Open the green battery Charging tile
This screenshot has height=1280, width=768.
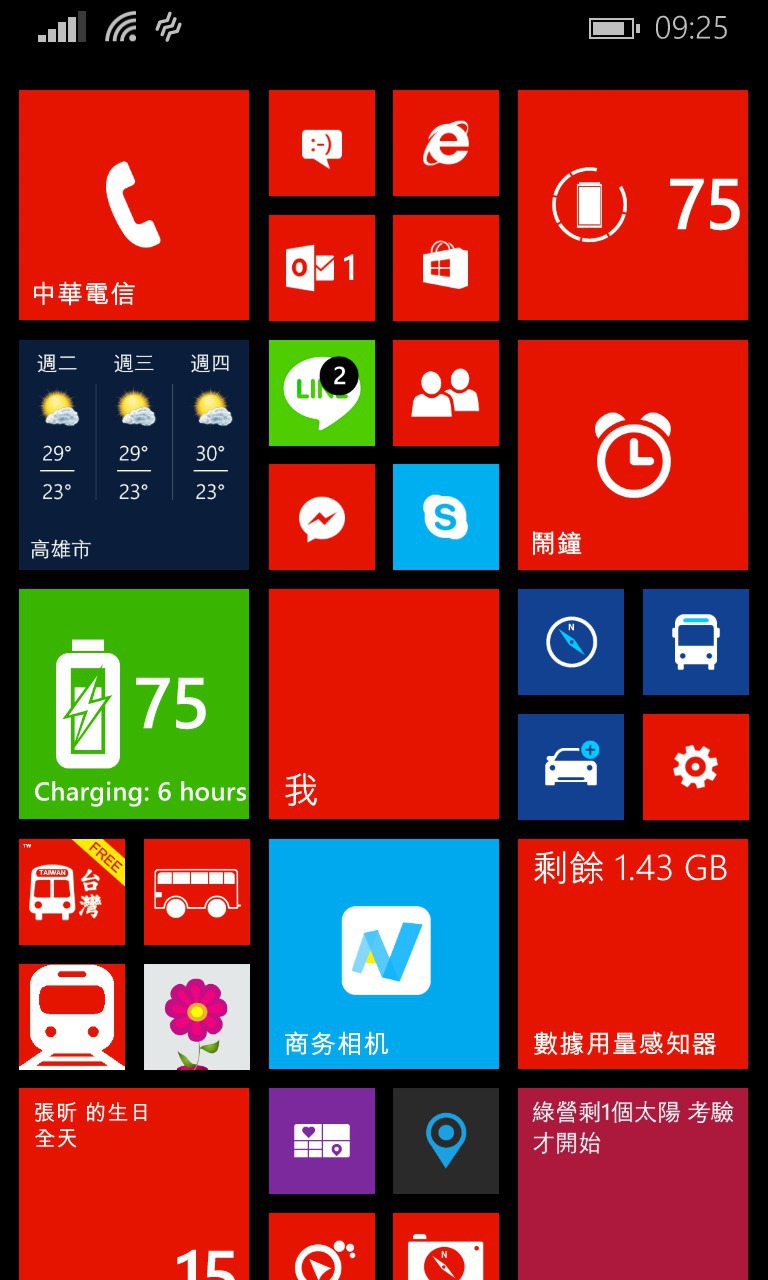[x=133, y=704]
